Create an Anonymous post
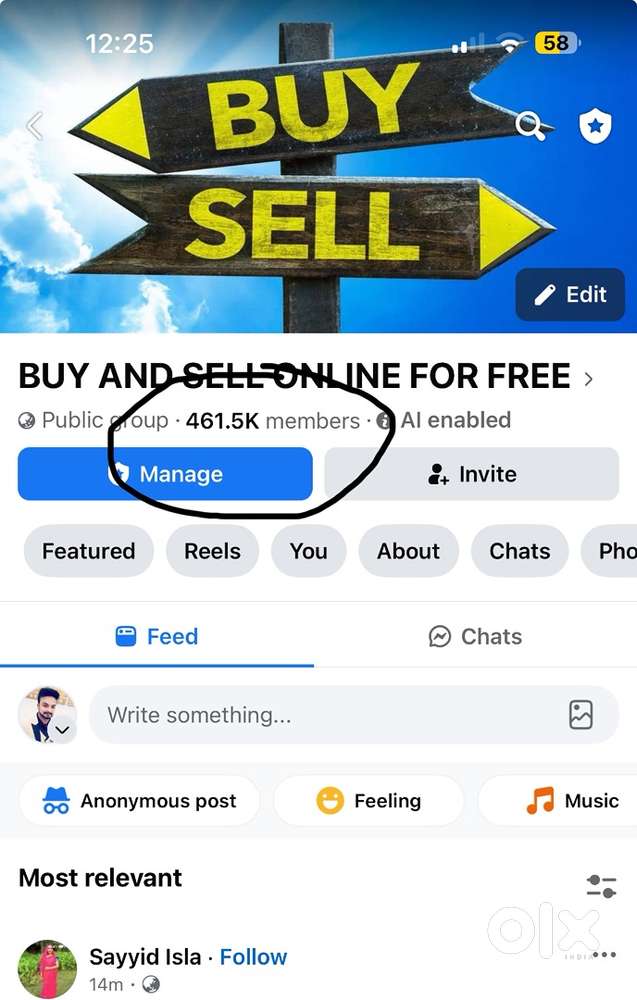Viewport: 637px width, 1000px height. click(x=139, y=801)
